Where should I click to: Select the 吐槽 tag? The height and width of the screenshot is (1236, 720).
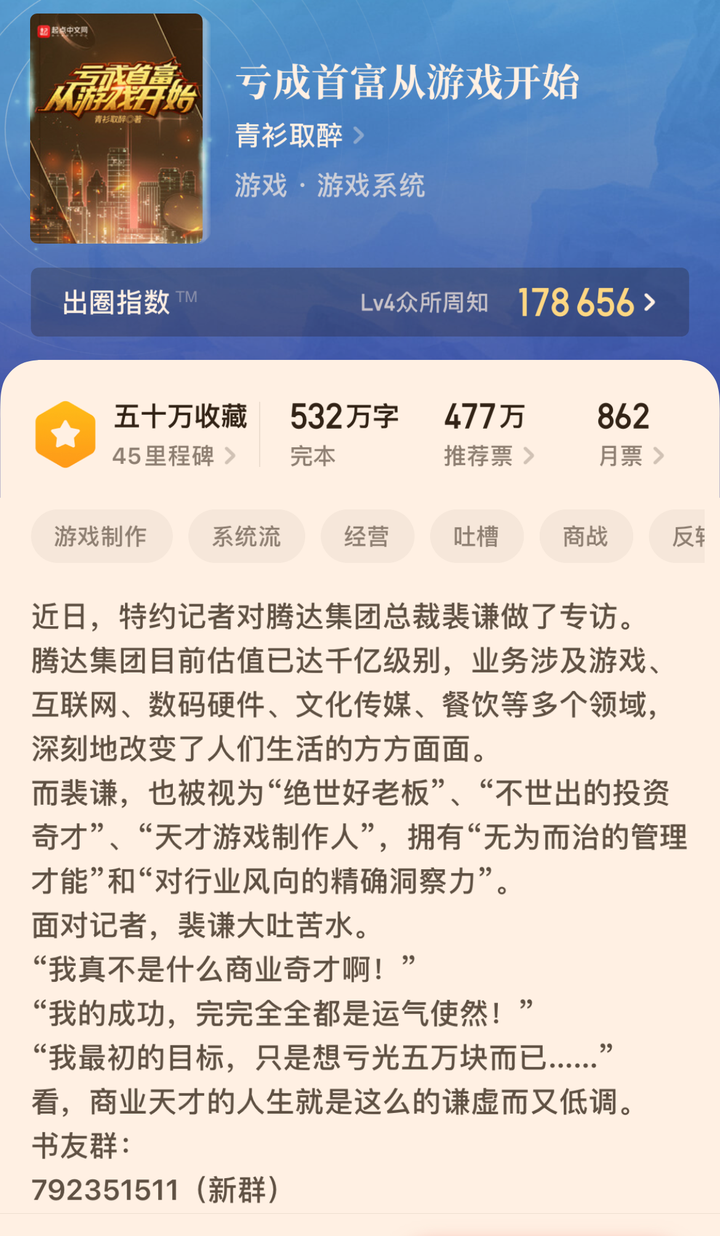[x=476, y=536]
